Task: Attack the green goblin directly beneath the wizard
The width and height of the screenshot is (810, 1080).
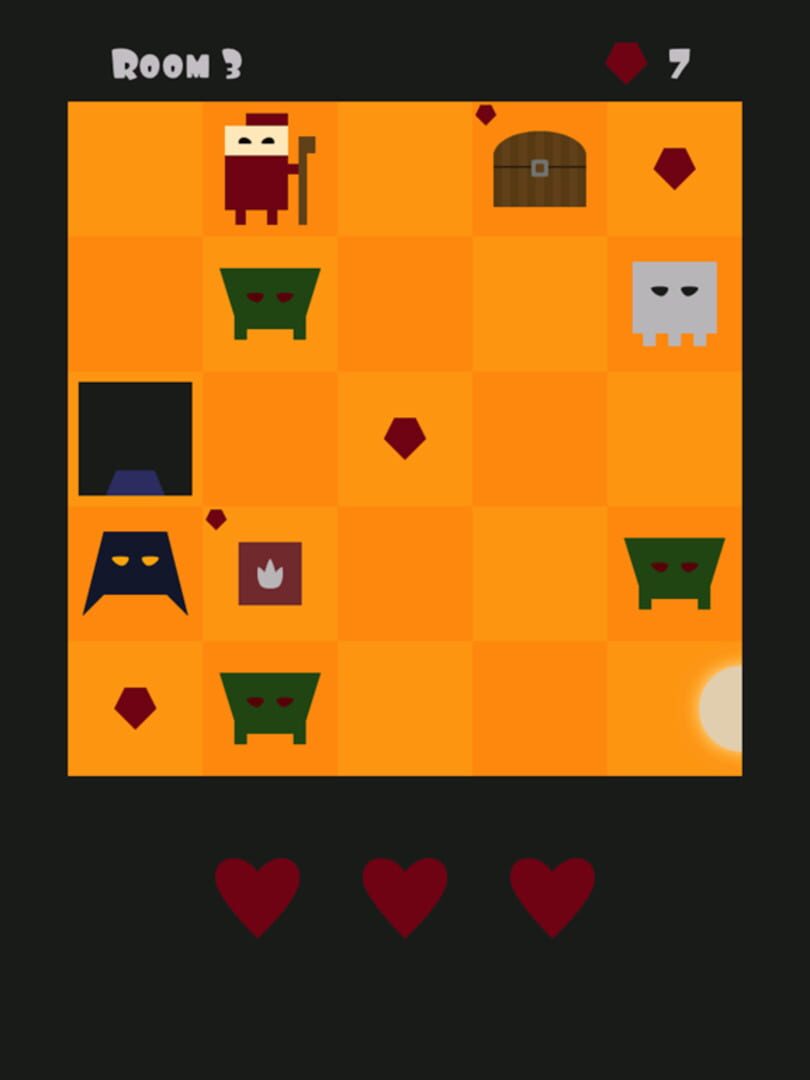Action: [270, 302]
